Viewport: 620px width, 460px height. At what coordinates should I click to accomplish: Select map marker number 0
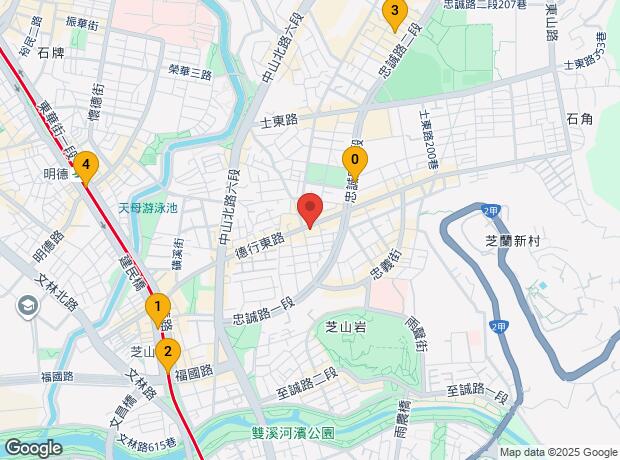pos(354,160)
